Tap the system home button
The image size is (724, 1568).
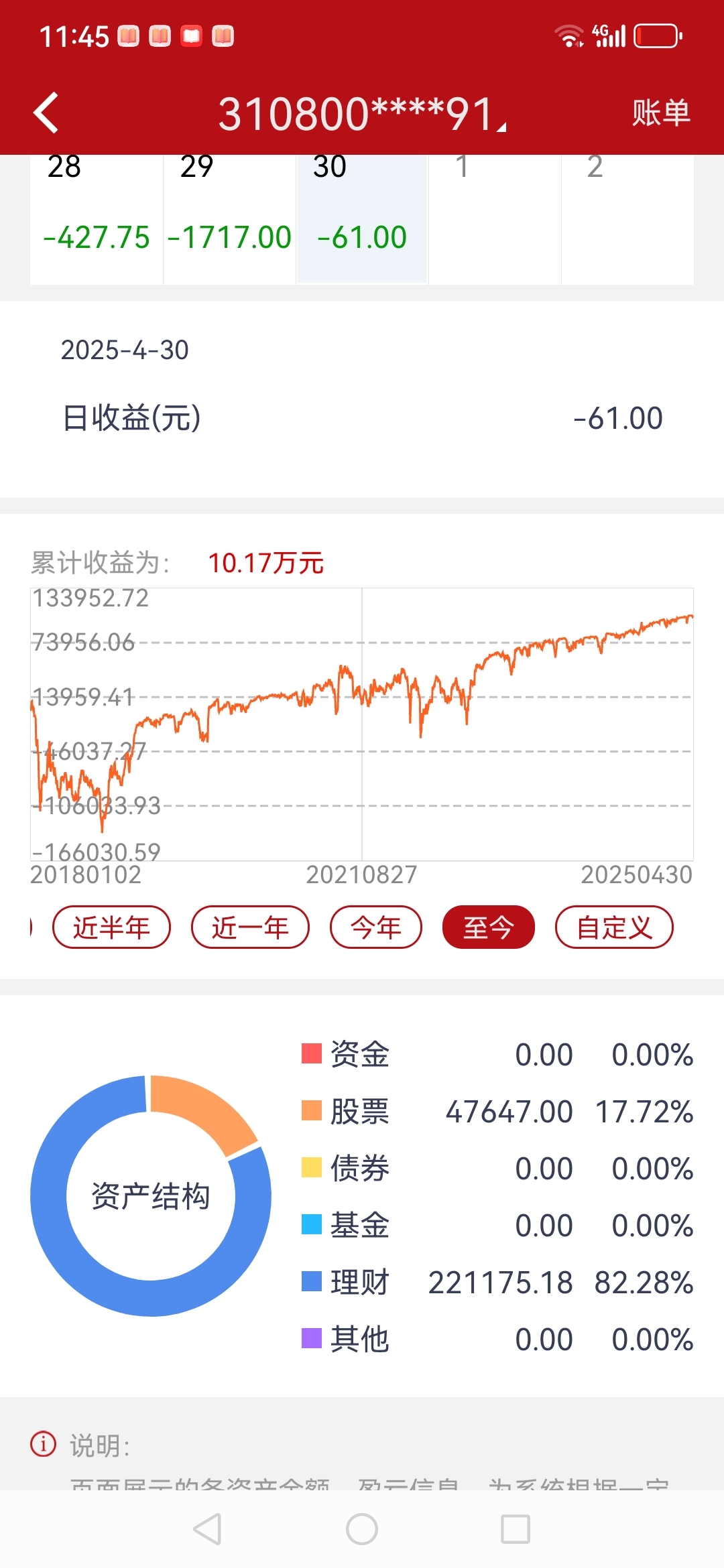(362, 1529)
